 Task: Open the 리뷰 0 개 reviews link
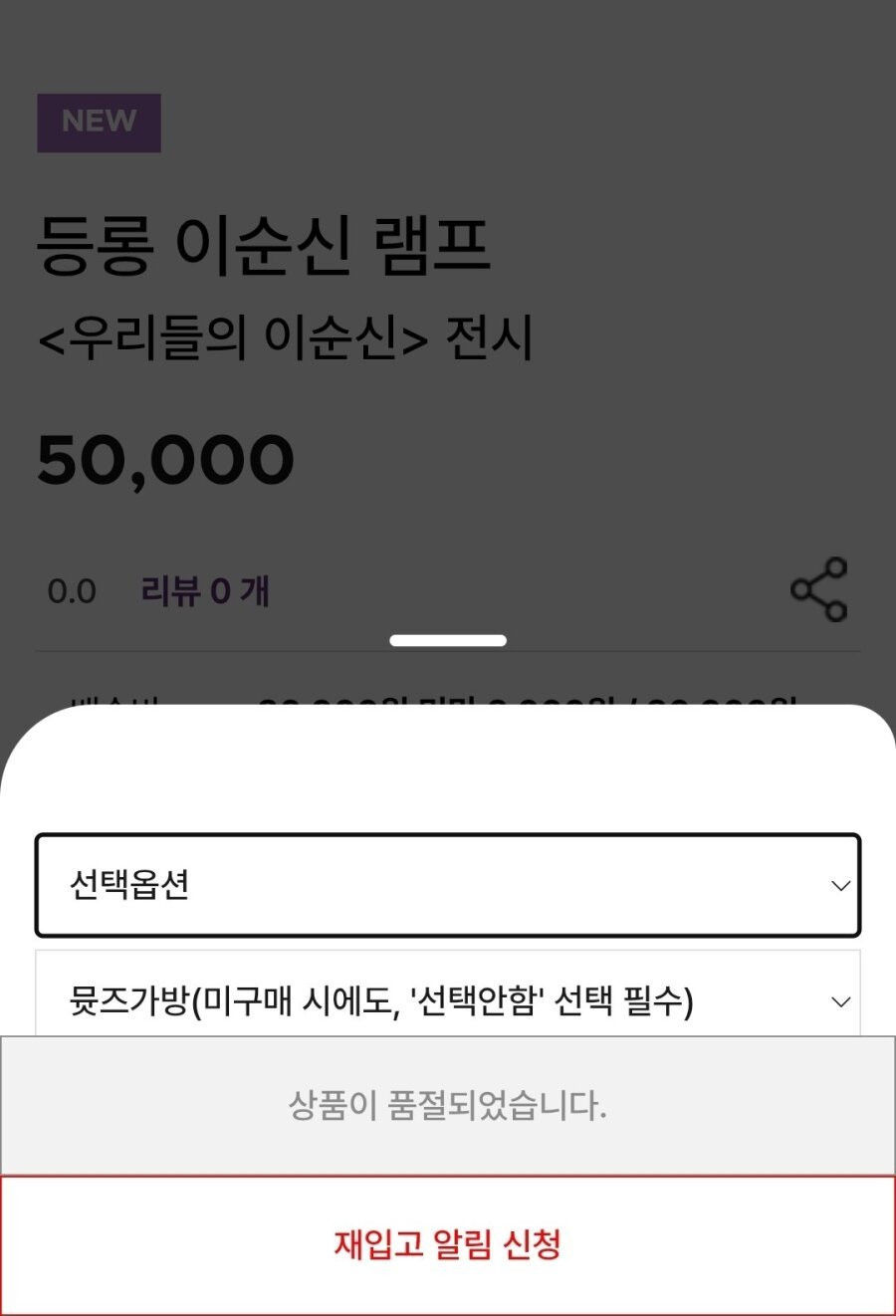[x=203, y=590]
